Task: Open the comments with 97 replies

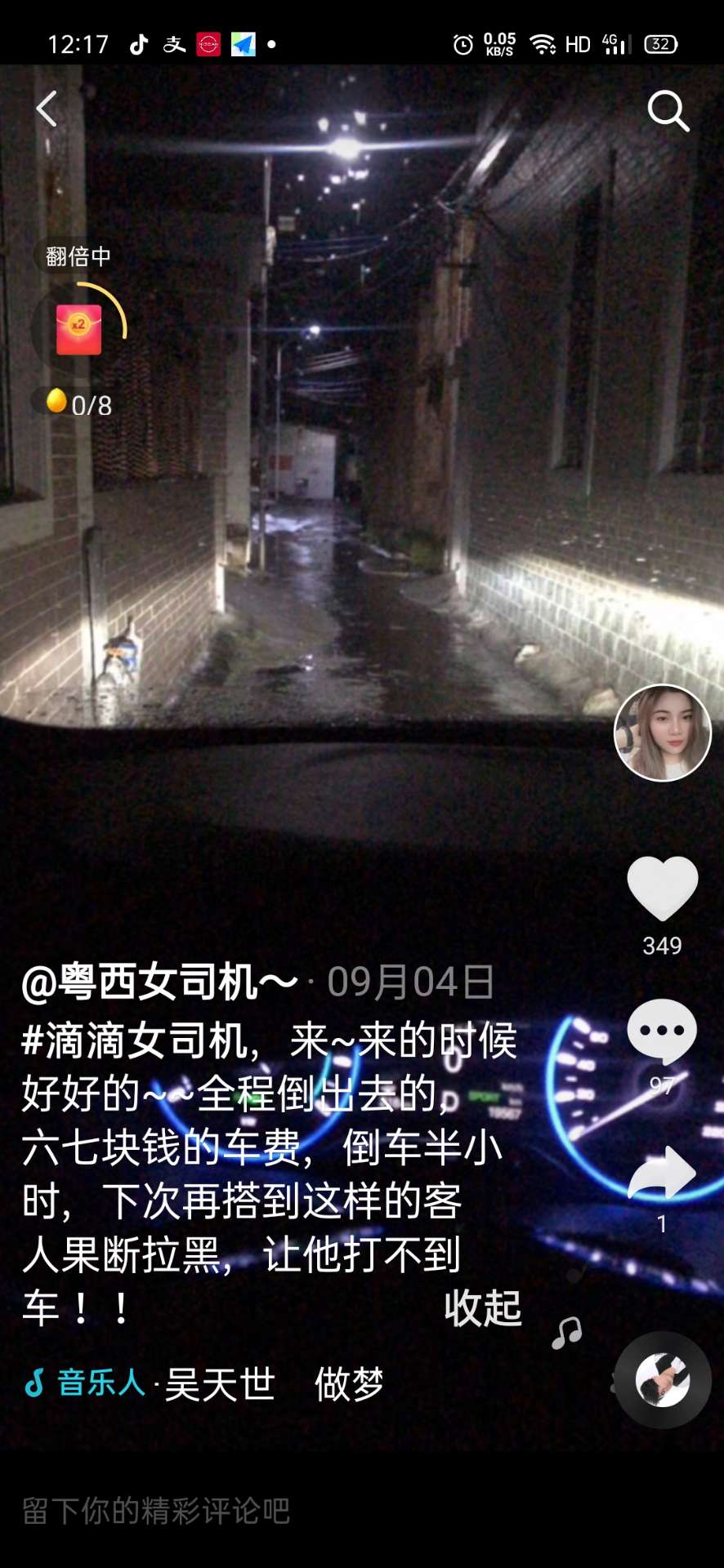Action: point(662,1032)
